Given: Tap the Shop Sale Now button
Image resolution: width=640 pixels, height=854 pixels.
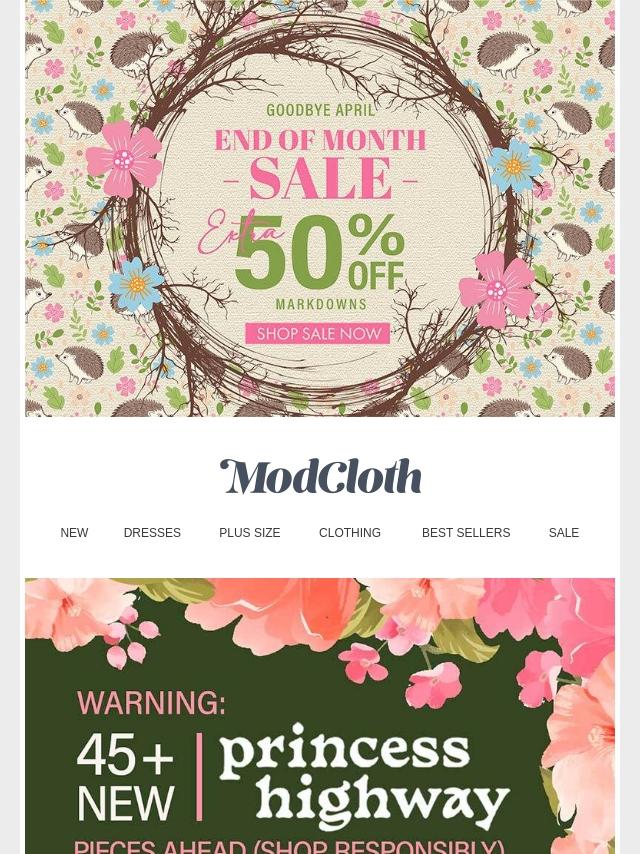Looking at the screenshot, I should [318, 333].
